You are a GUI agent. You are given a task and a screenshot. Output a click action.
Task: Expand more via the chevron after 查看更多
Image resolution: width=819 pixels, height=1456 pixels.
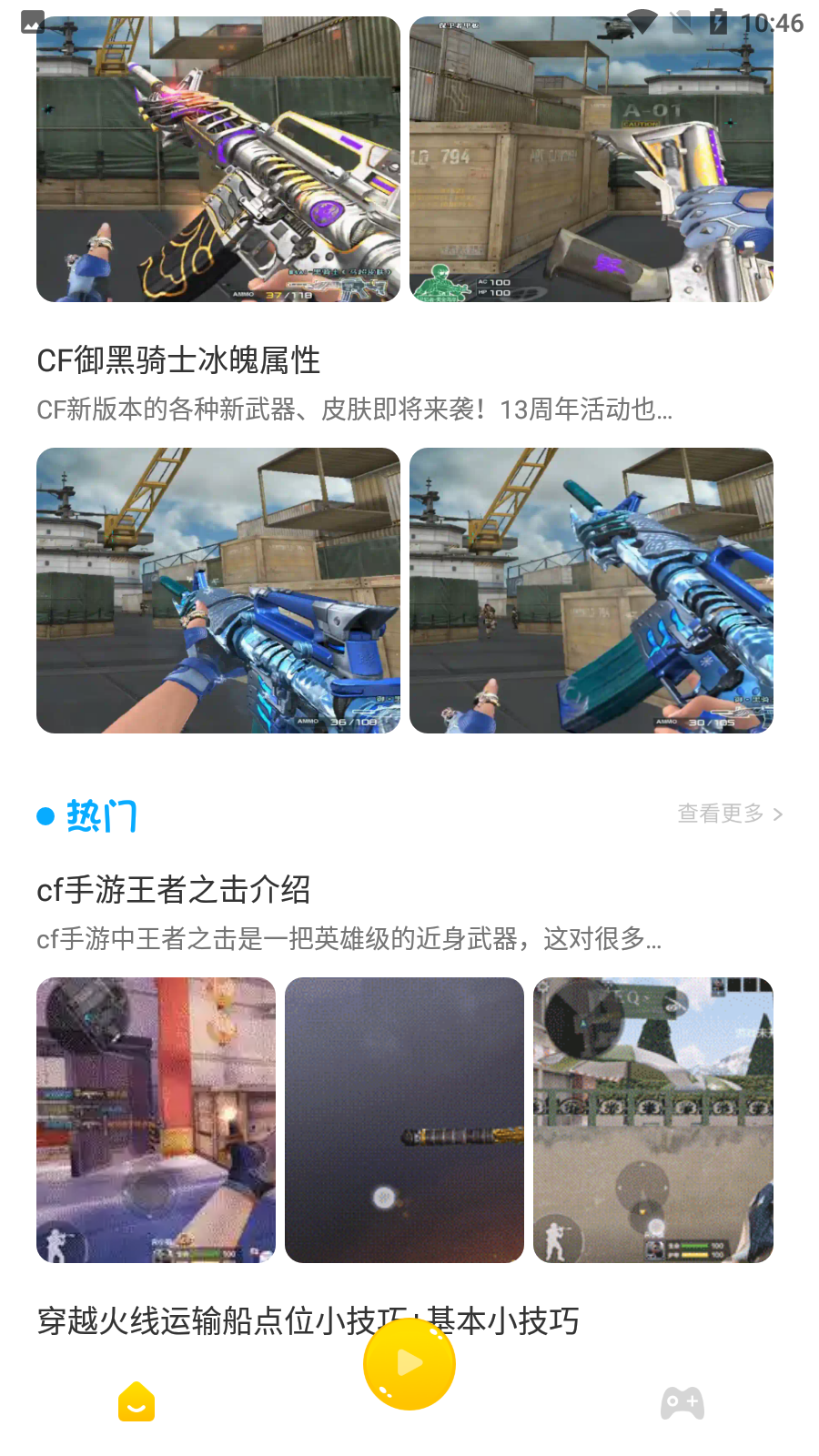780,814
